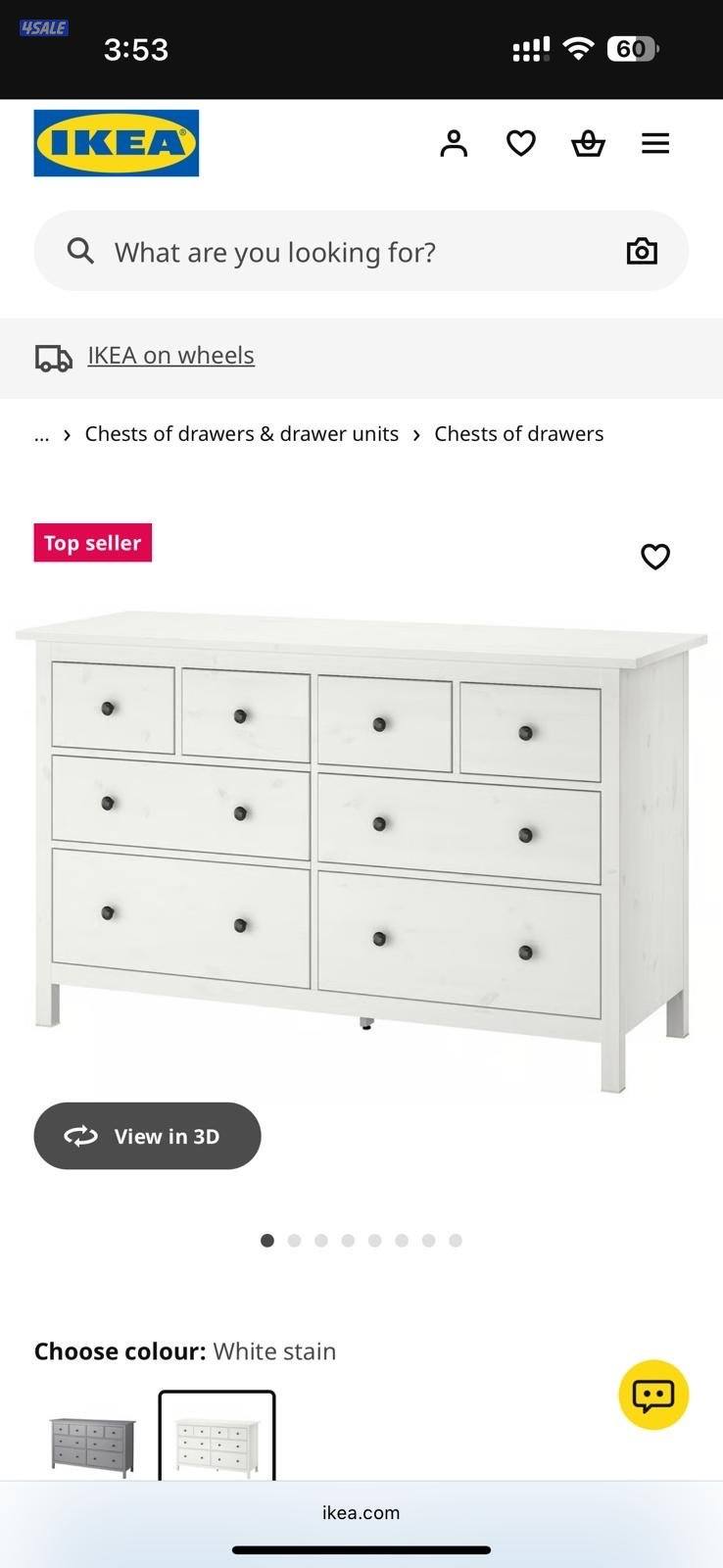
Task: Open the shopping basket
Action: click(588, 143)
